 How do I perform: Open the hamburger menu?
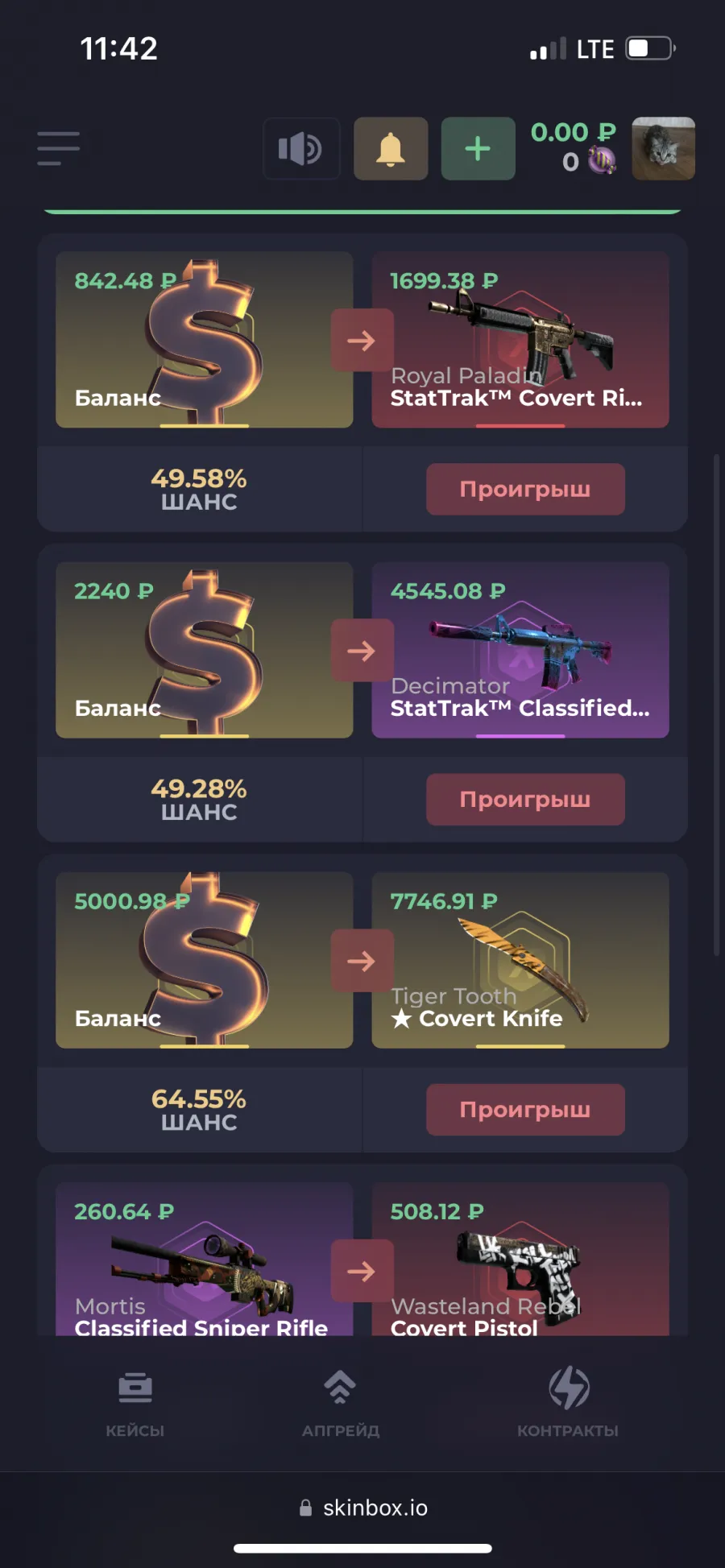tap(58, 148)
